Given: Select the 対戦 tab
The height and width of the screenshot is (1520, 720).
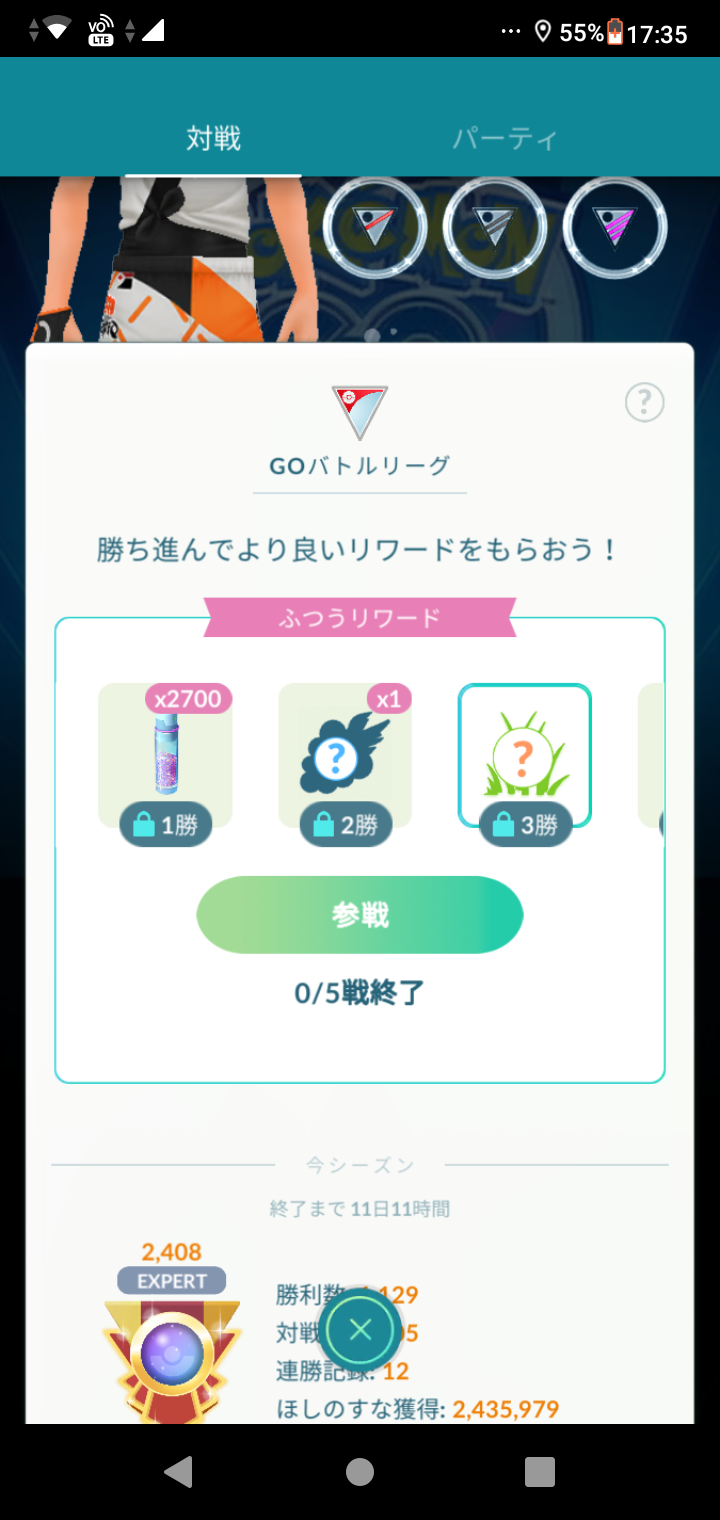Looking at the screenshot, I should (x=213, y=138).
